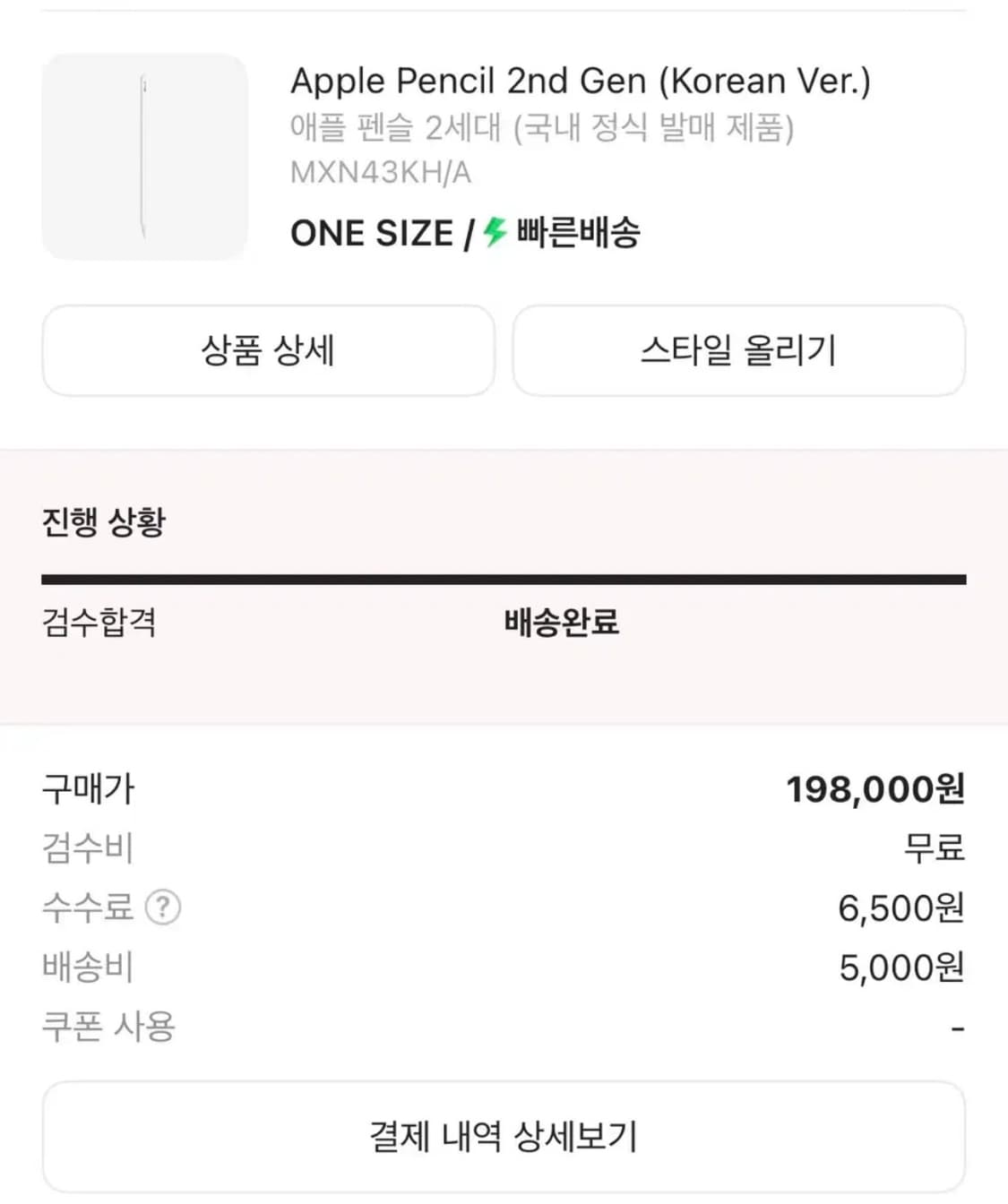
Task: Open the Apple Pencil product thumbnail
Action: pos(145,154)
